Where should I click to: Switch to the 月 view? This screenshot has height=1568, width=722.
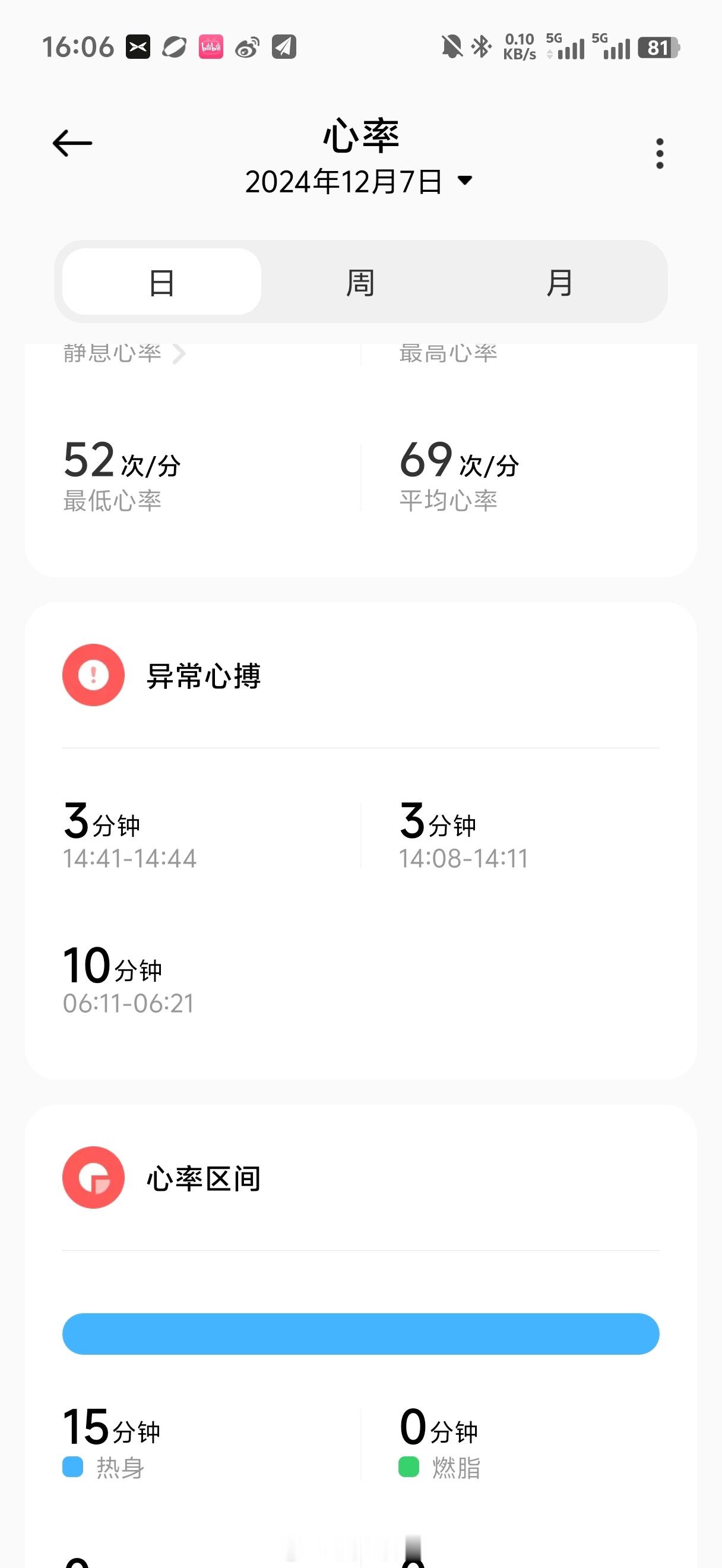[559, 282]
